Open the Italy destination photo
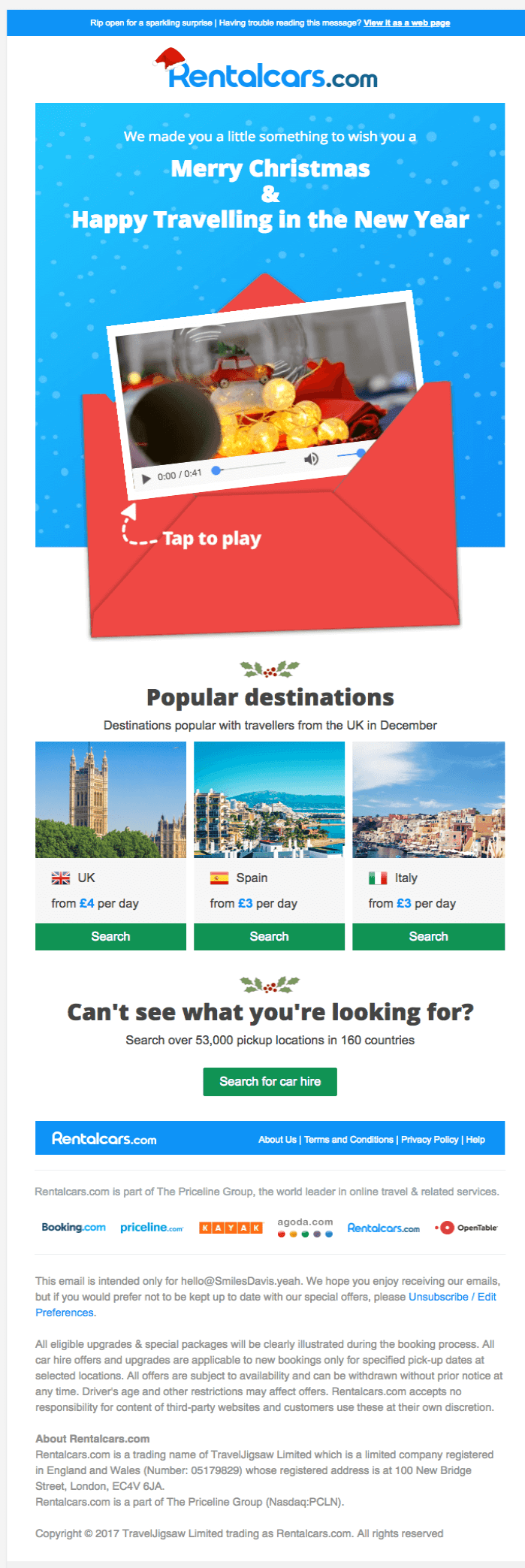Image resolution: width=525 pixels, height=1568 pixels. coord(428,799)
